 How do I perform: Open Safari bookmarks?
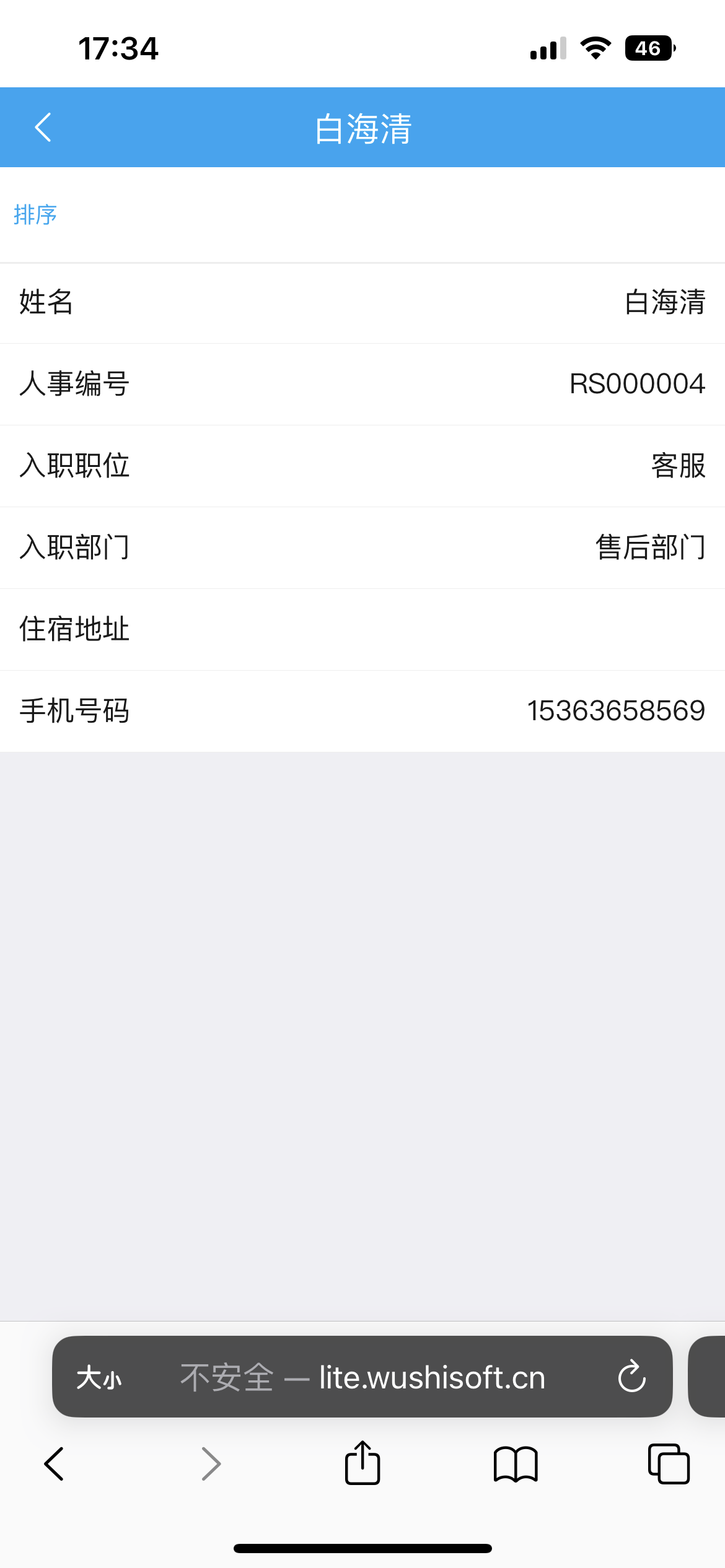(x=516, y=1464)
